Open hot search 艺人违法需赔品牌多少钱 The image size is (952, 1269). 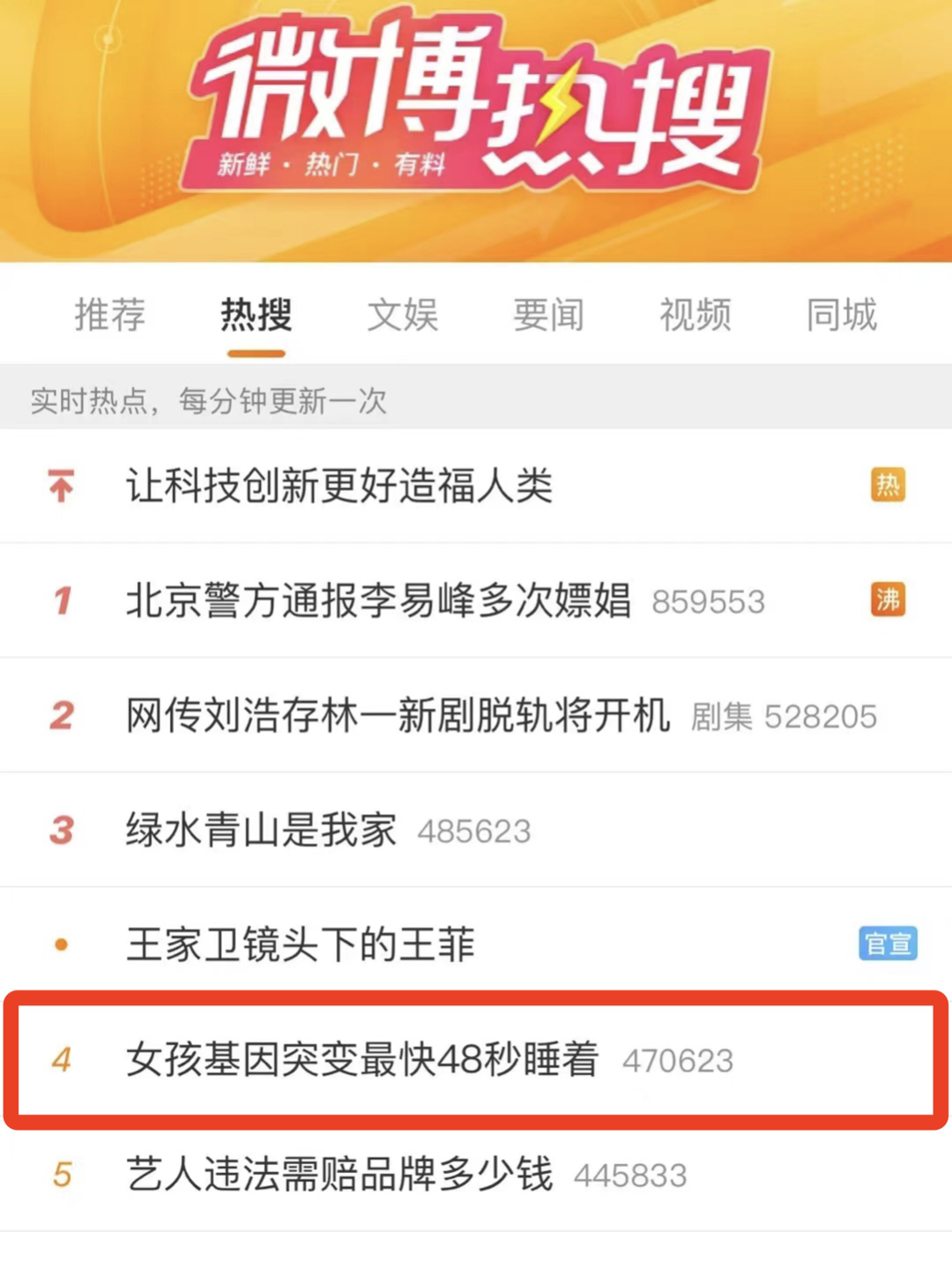tap(339, 1174)
